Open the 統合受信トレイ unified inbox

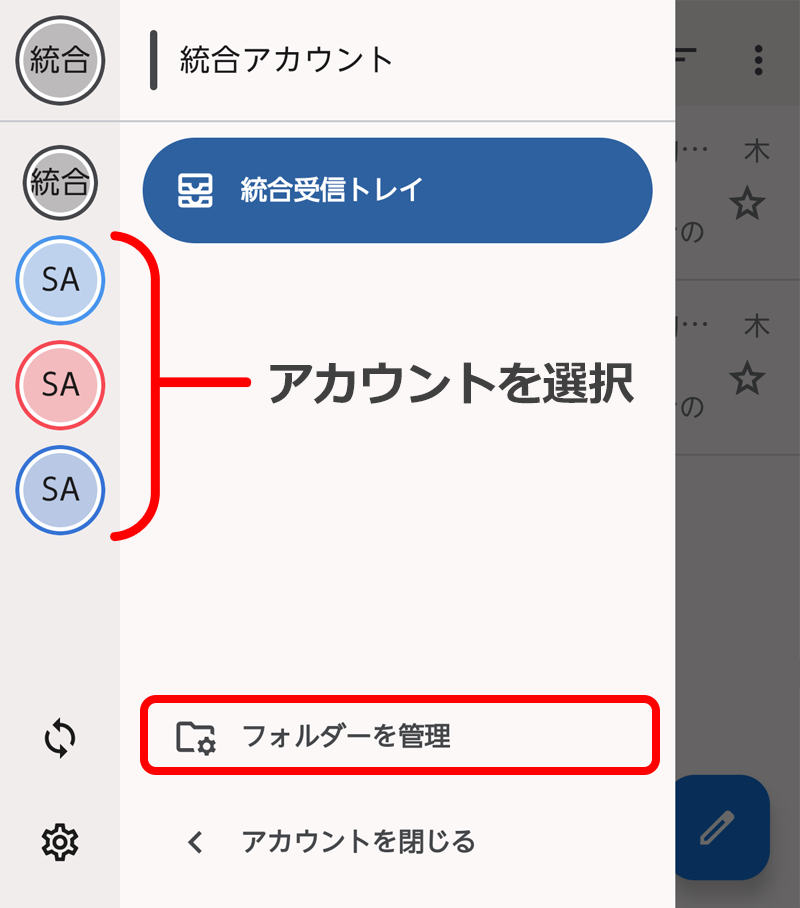point(397,190)
